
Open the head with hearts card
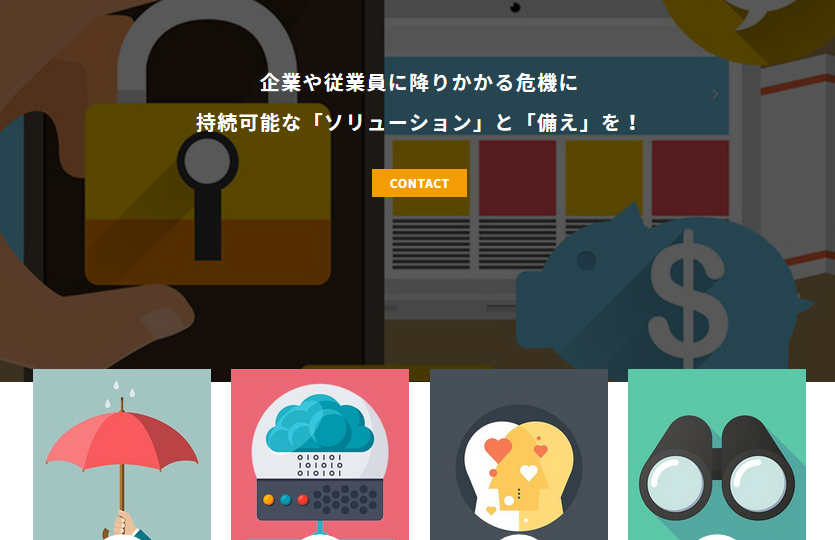point(518,455)
